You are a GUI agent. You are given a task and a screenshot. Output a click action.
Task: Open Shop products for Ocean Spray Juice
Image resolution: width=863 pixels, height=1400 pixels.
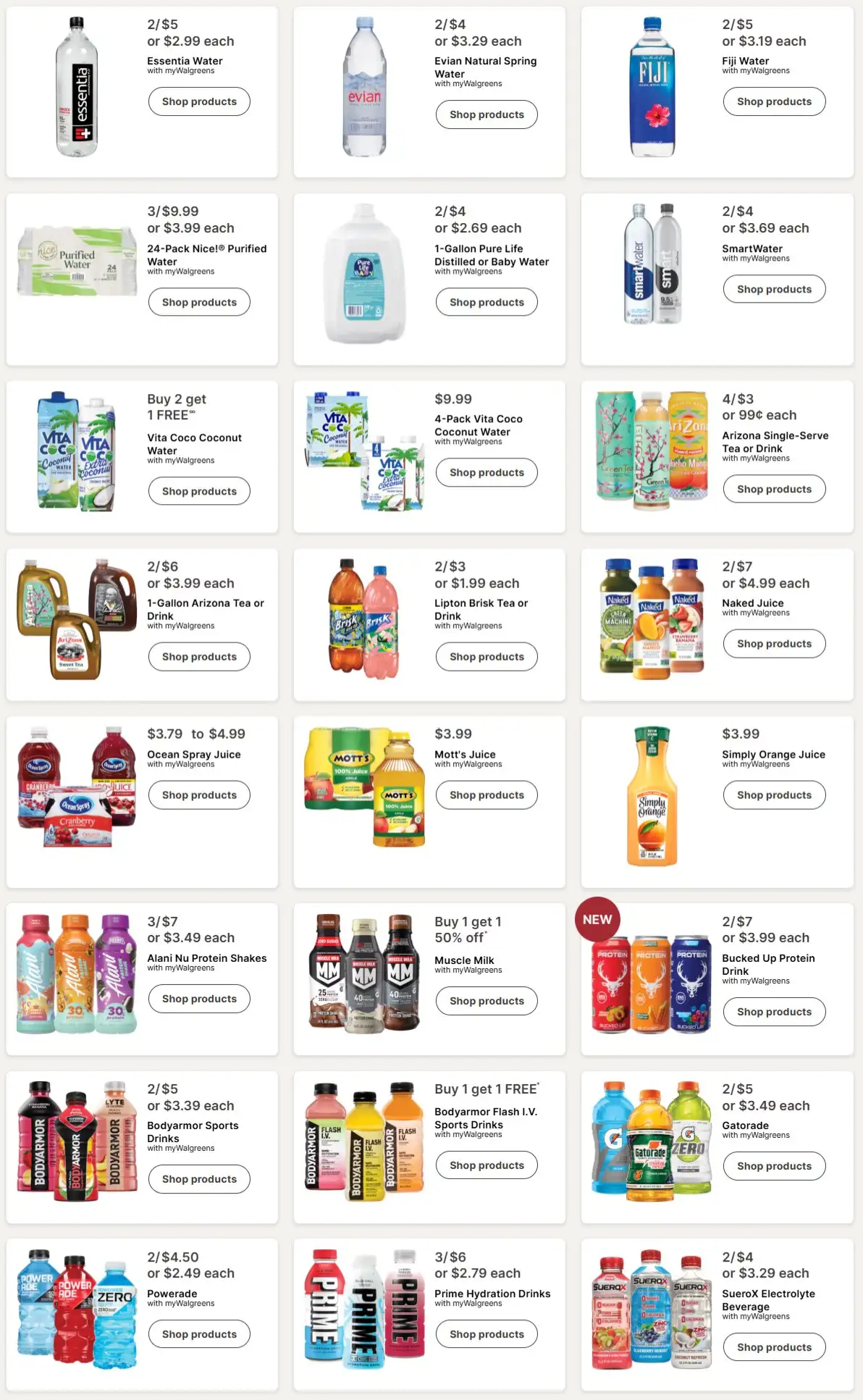click(199, 795)
